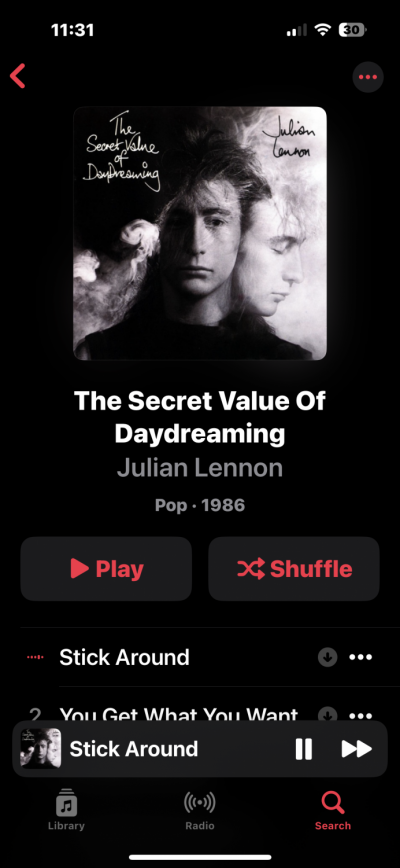Skip to the next track

coord(357,749)
